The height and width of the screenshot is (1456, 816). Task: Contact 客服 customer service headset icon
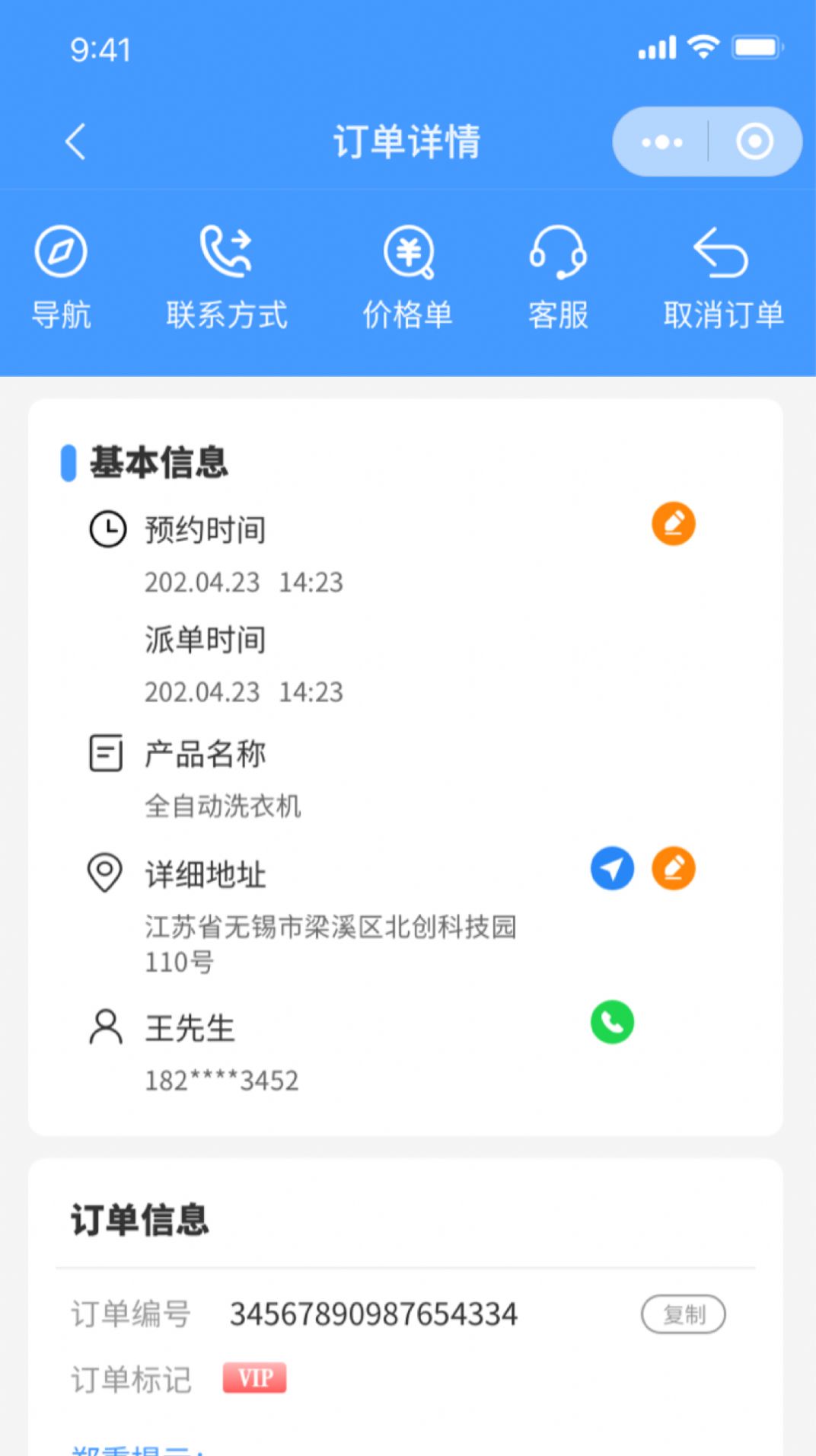558,254
